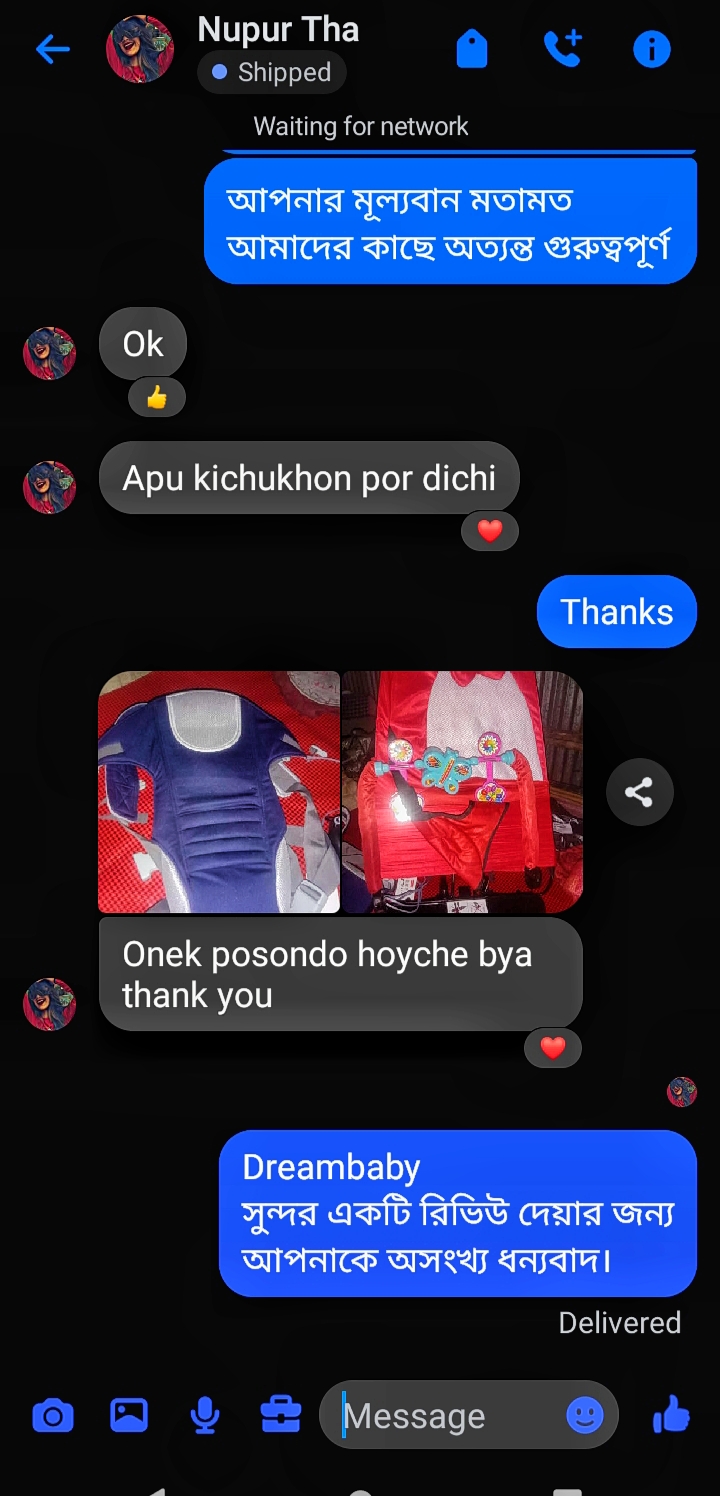Open conversation info details
Screen dimensions: 720x1496
(651, 49)
